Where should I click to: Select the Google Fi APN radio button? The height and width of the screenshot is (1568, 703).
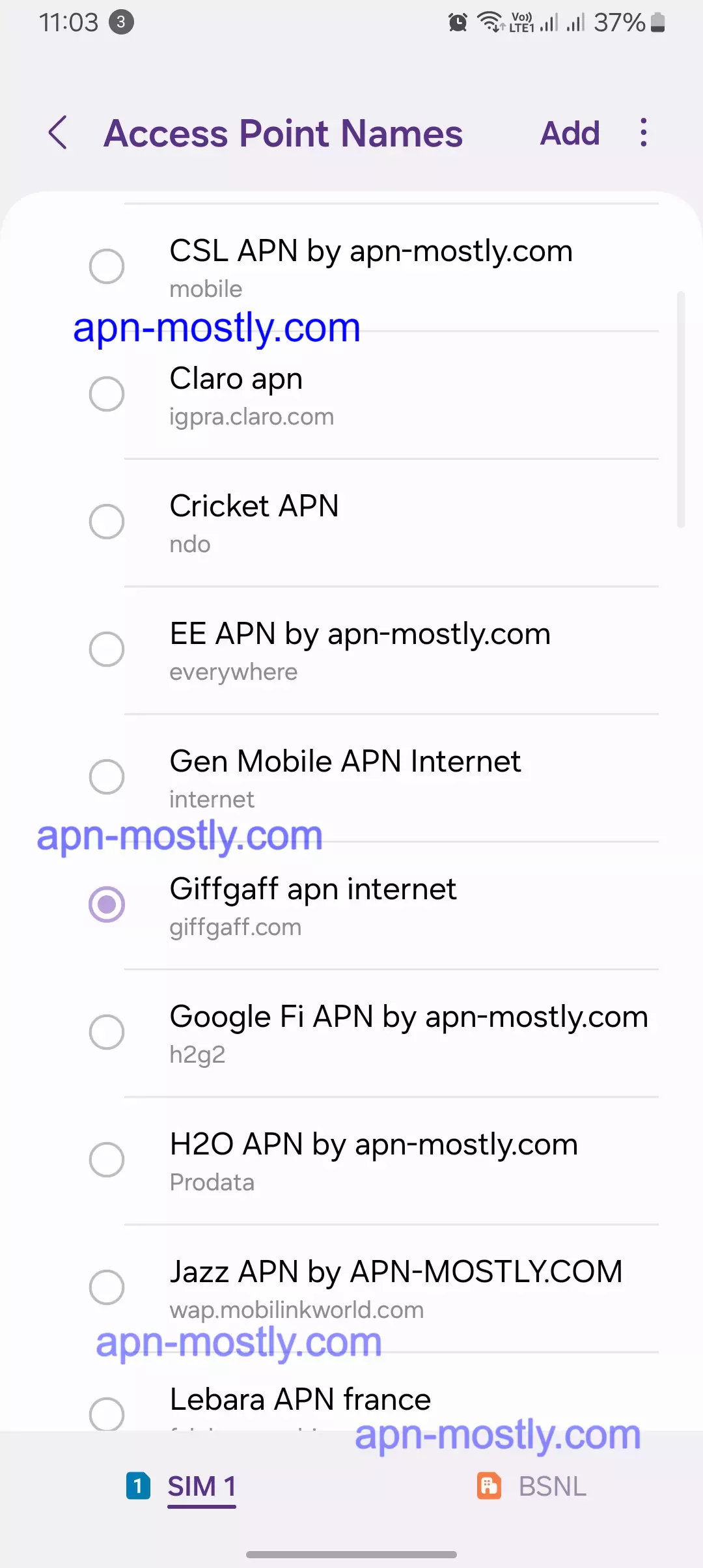107,1032
